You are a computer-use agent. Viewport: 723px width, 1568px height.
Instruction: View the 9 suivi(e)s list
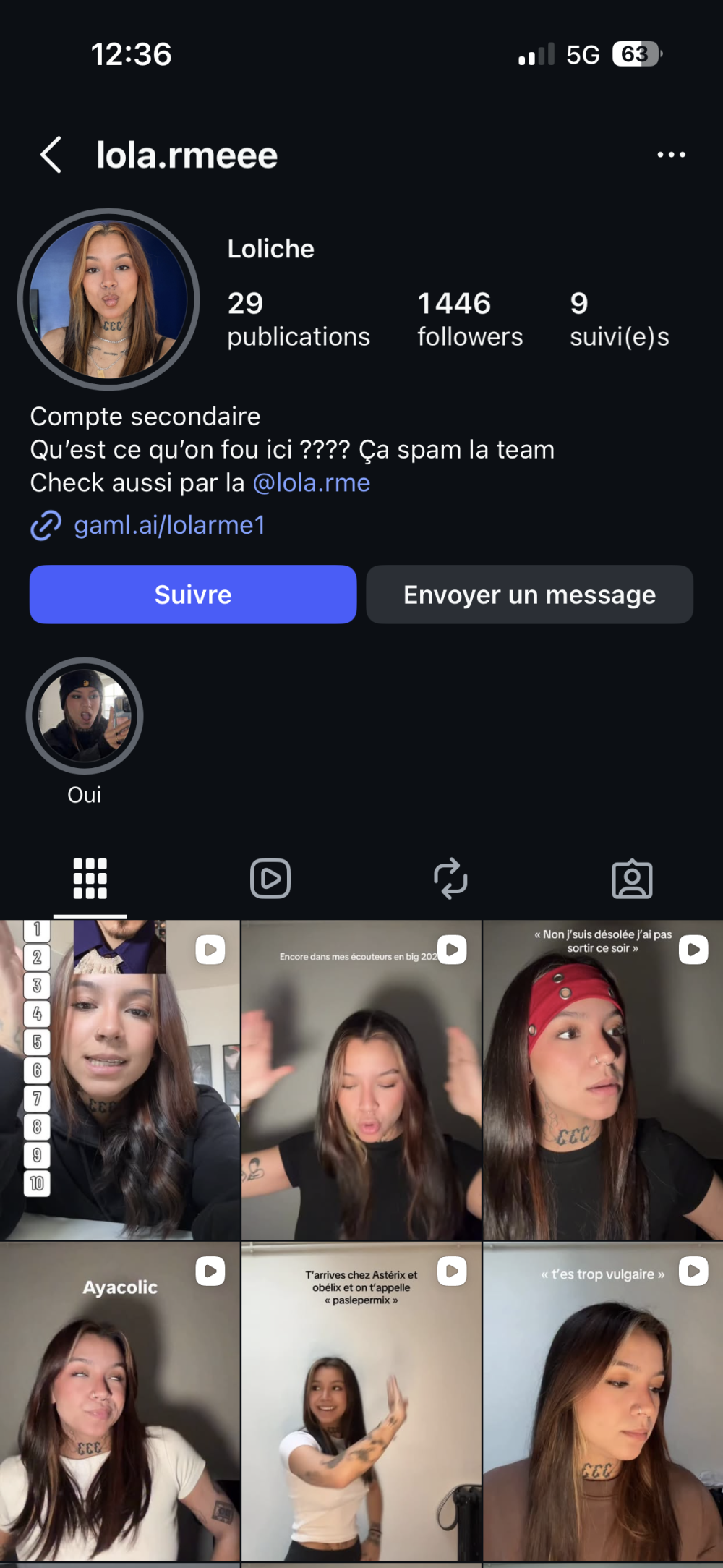619,320
